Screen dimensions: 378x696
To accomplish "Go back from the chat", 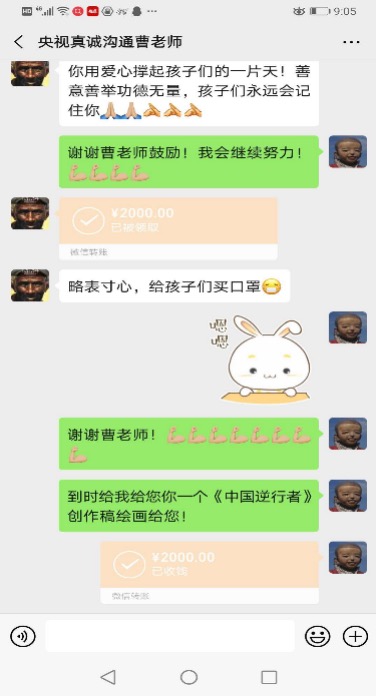I will pyautogui.click(x=18, y=42).
